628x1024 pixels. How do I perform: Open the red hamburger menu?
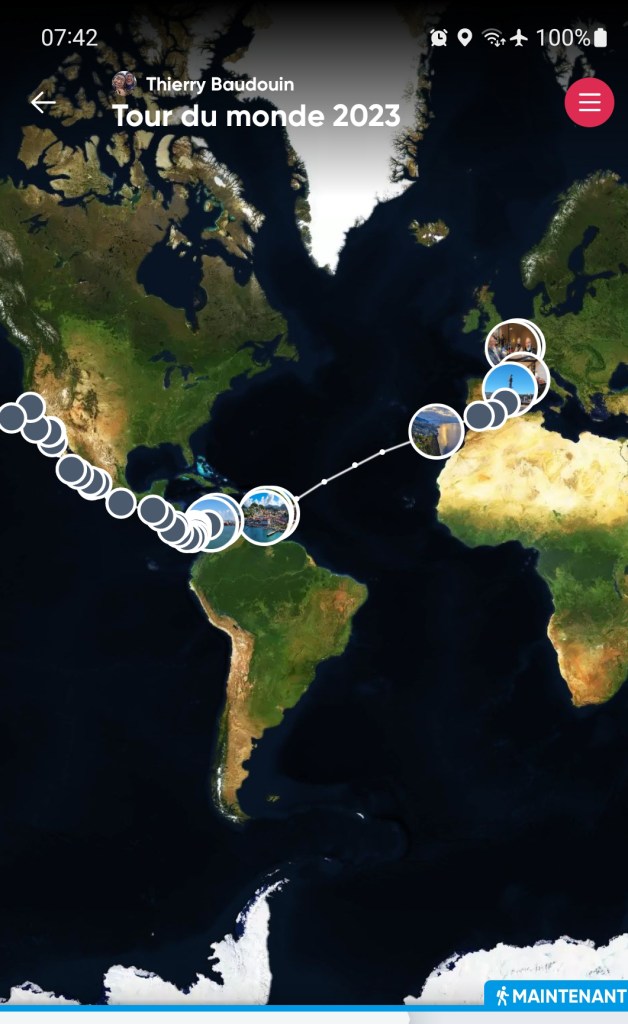pyautogui.click(x=589, y=102)
